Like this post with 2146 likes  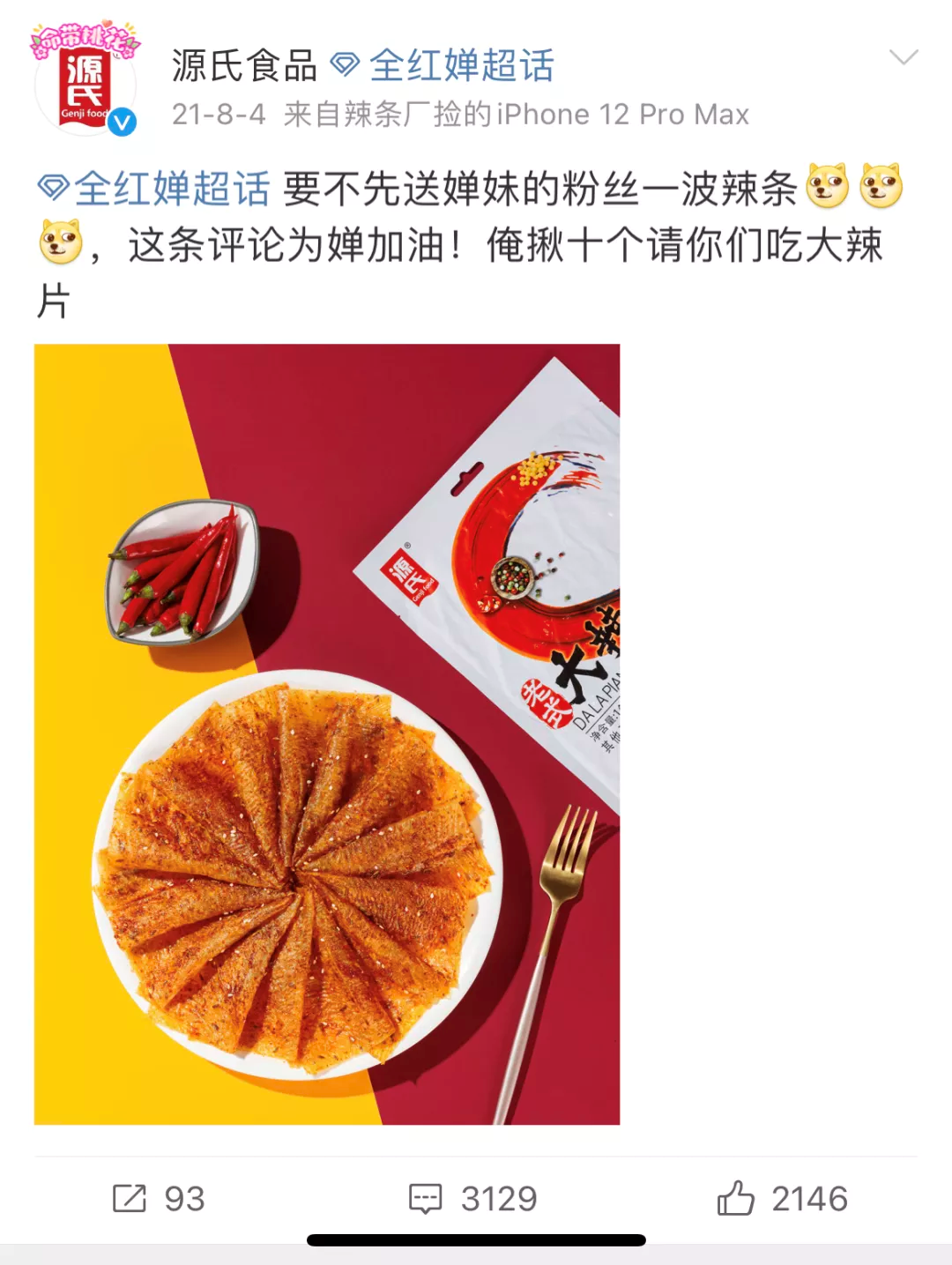pos(782,1198)
